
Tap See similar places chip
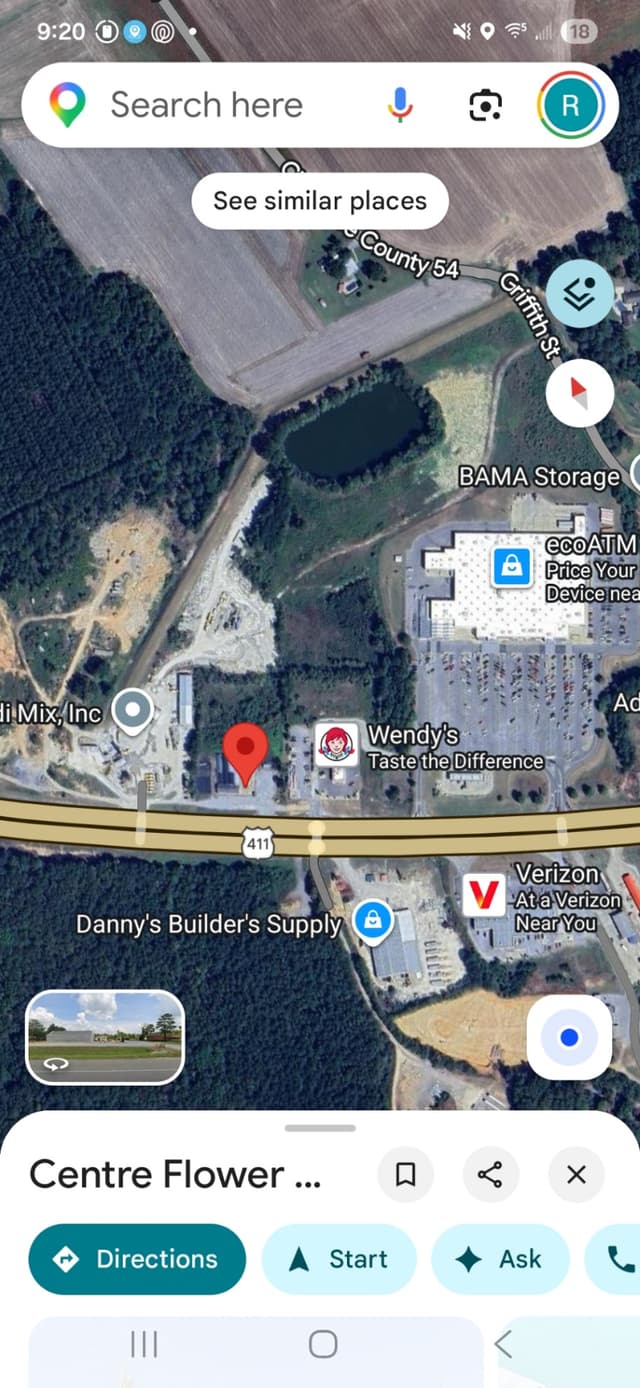pyautogui.click(x=320, y=201)
